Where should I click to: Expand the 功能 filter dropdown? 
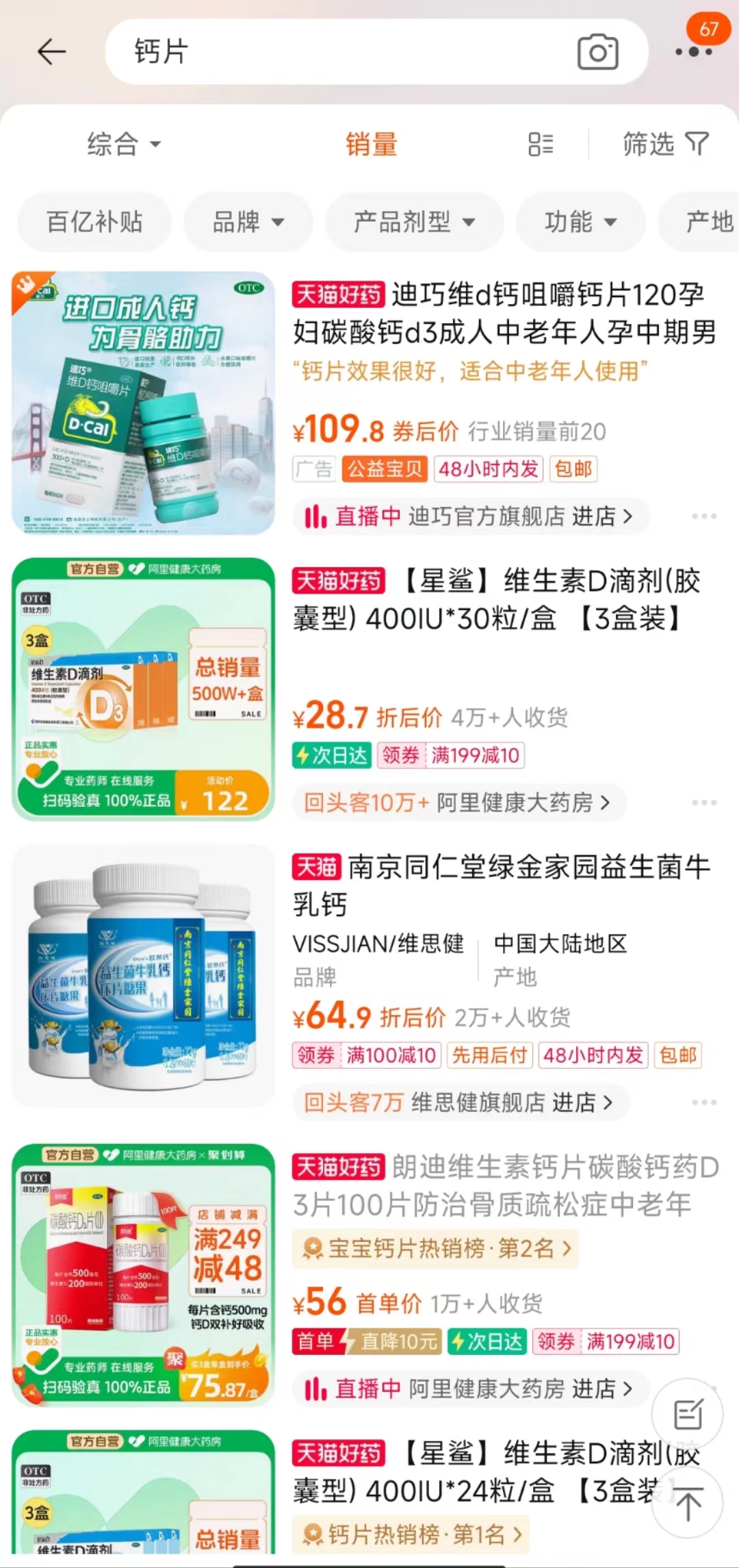[580, 222]
